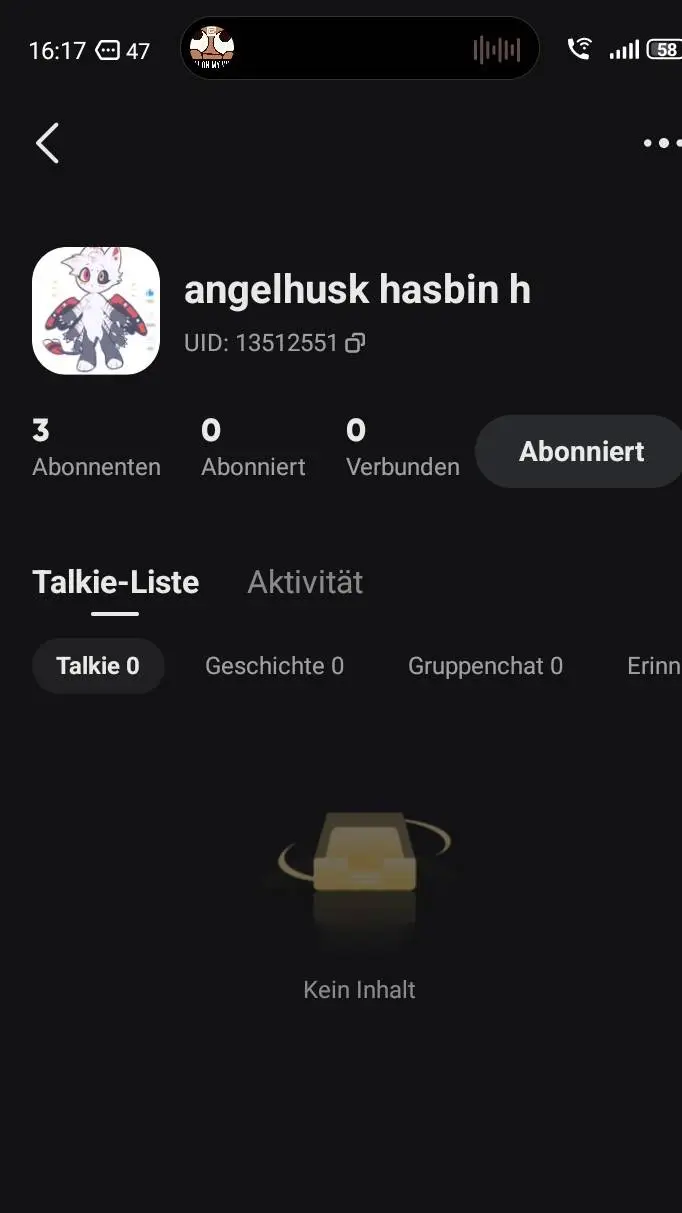The height and width of the screenshot is (1213, 682).
Task: Open the ongoing call pill
Action: (x=359, y=48)
